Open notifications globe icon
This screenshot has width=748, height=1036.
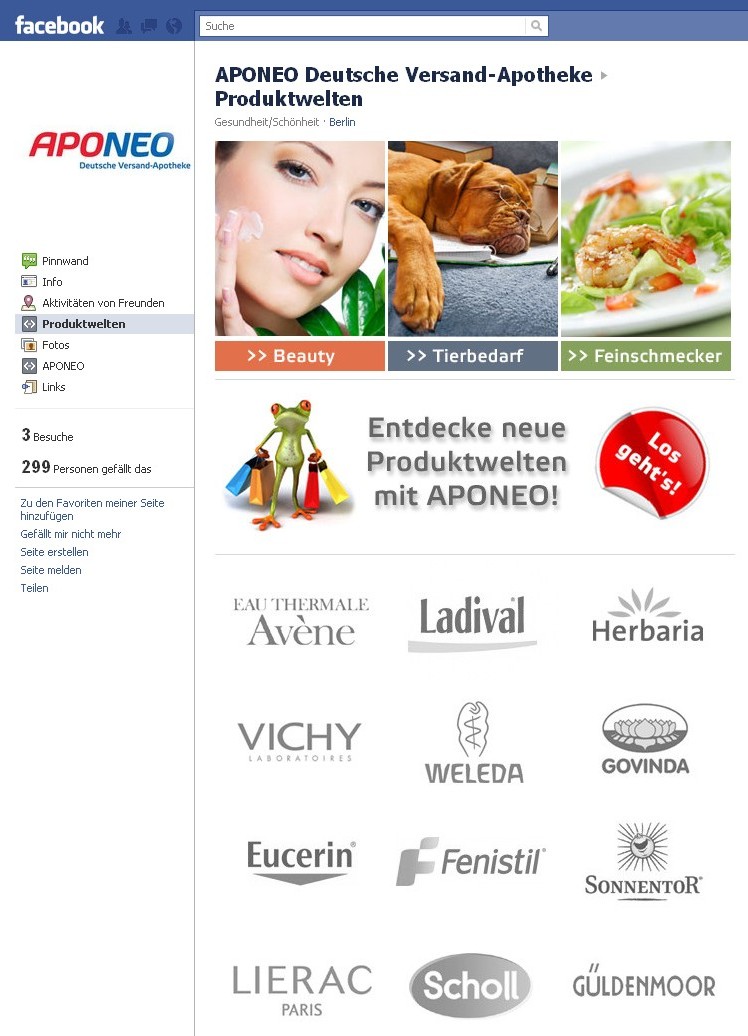174,27
